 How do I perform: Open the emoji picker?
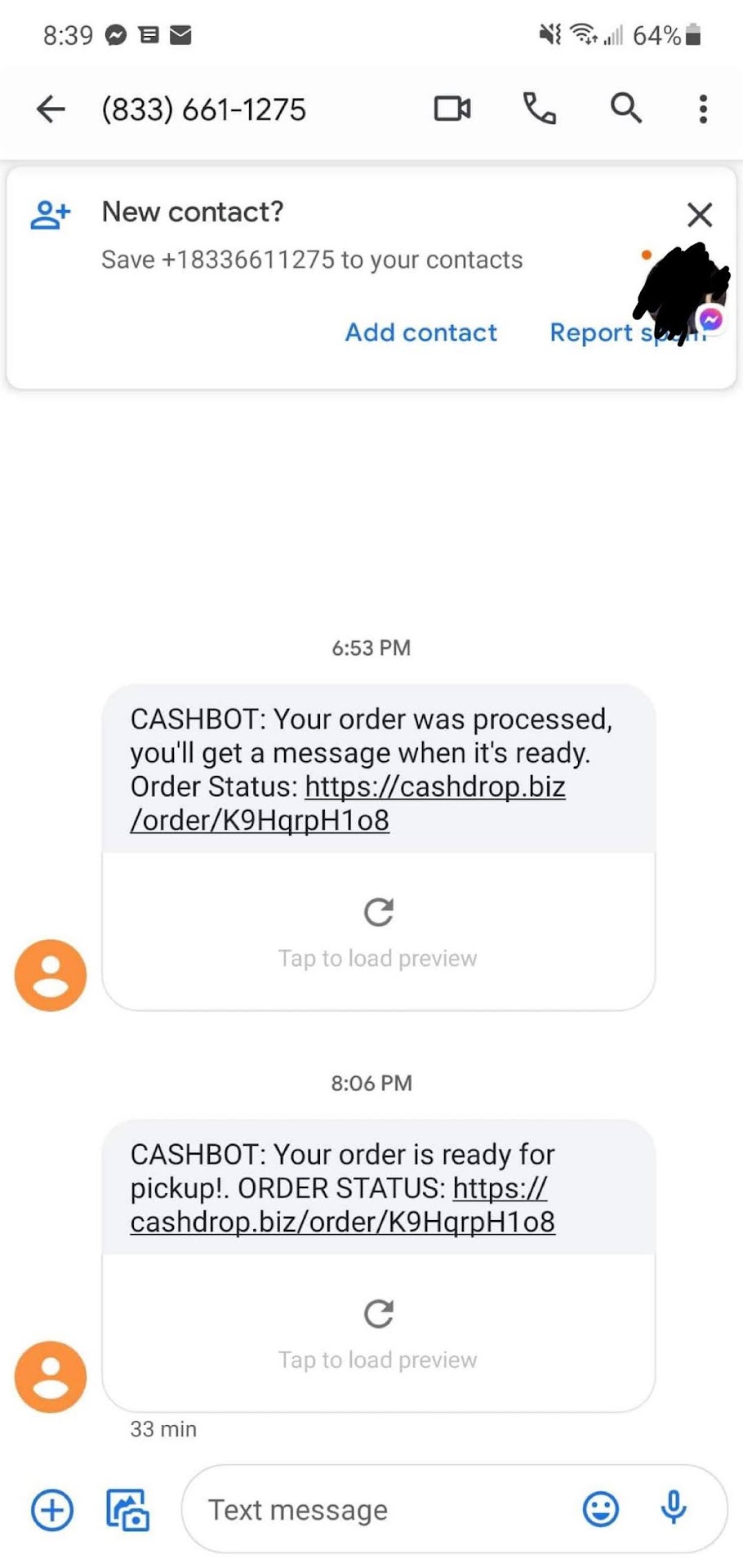pyautogui.click(x=600, y=1509)
